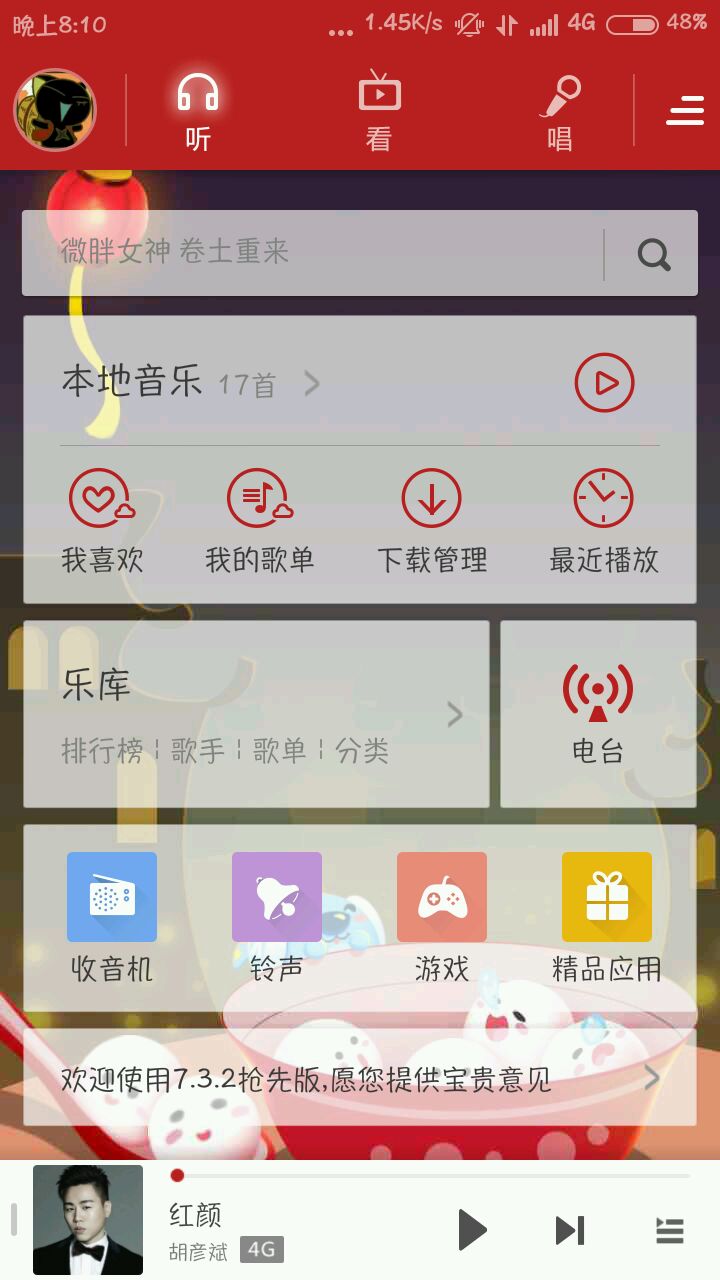720x1280 pixels.
Task: Open 电台 radio stations
Action: [598, 714]
